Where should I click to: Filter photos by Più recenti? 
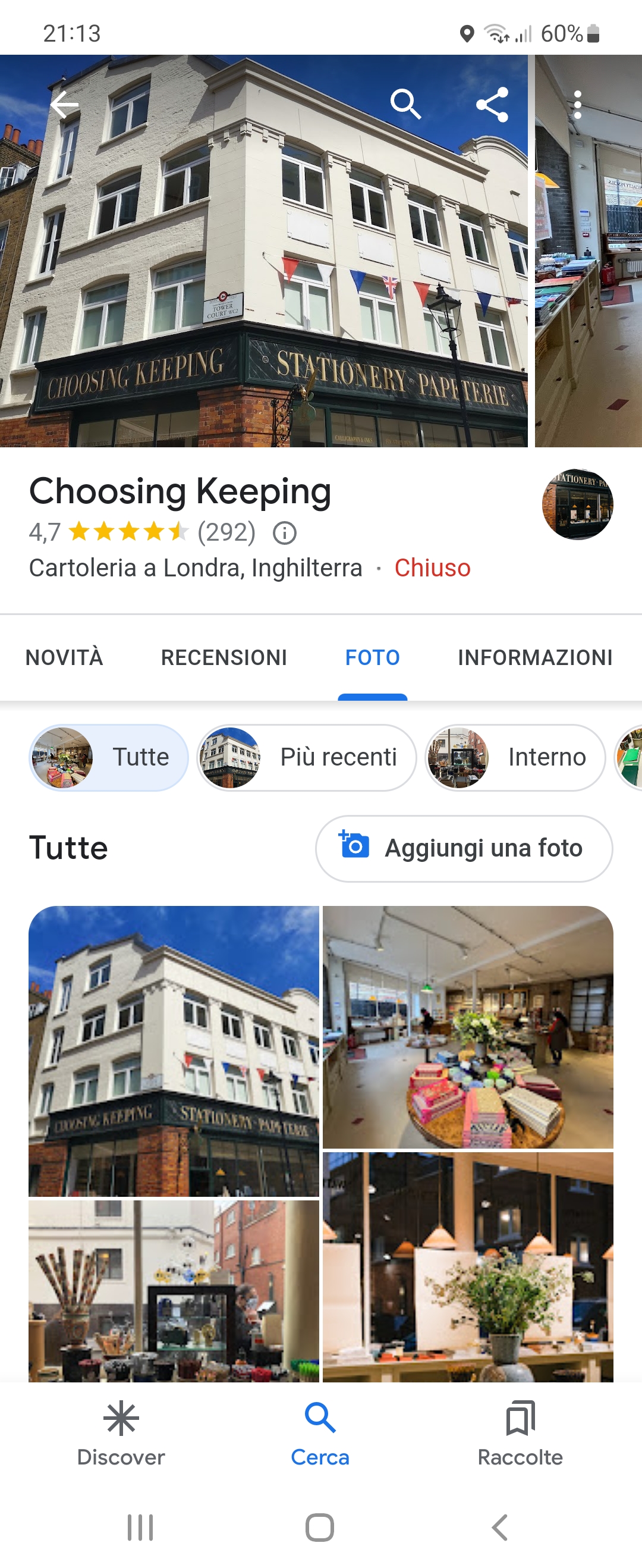(x=306, y=757)
